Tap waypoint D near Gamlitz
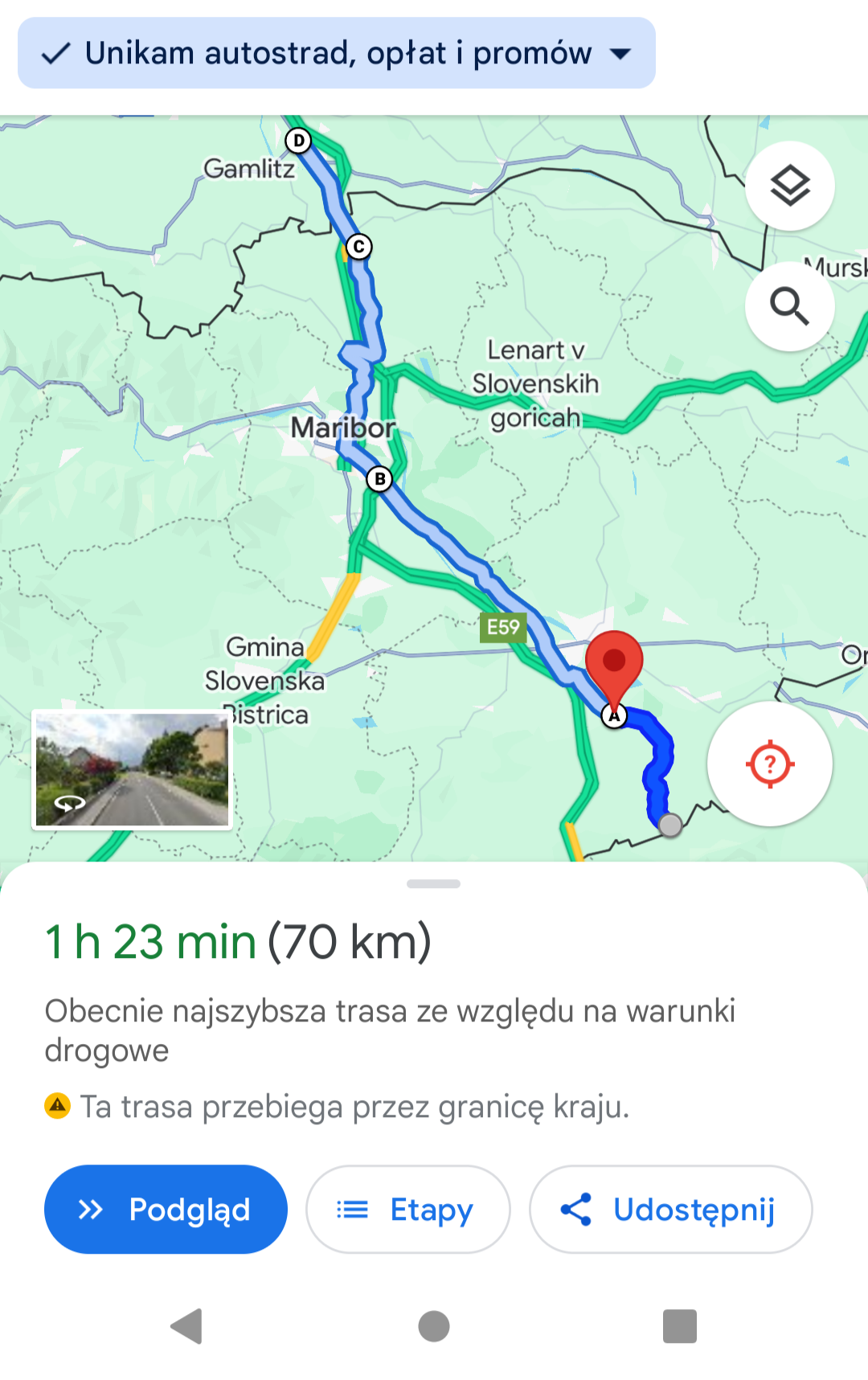Viewport: 868px width, 1380px height. click(299, 141)
